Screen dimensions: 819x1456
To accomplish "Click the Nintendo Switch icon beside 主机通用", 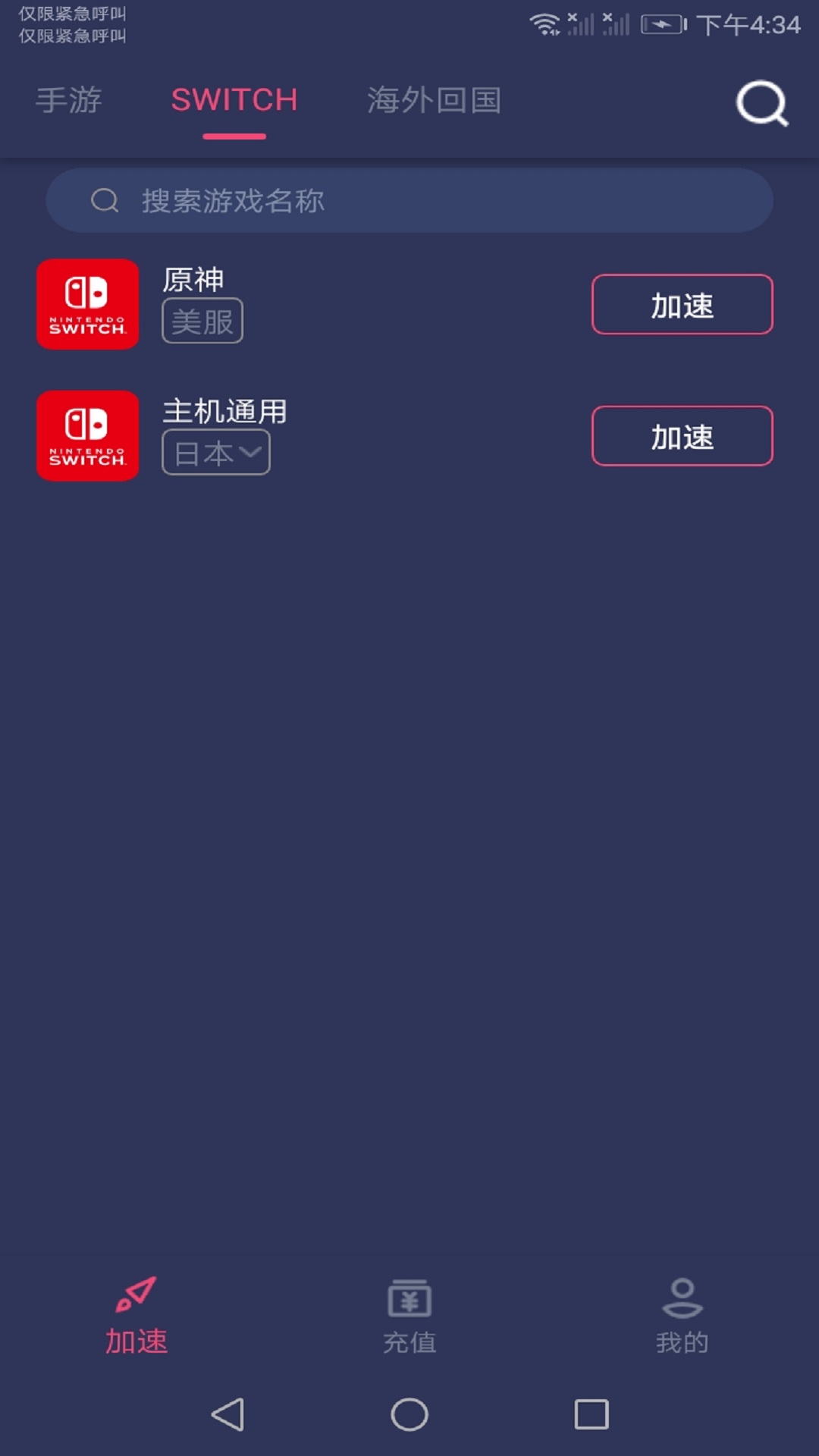I will coord(87,436).
